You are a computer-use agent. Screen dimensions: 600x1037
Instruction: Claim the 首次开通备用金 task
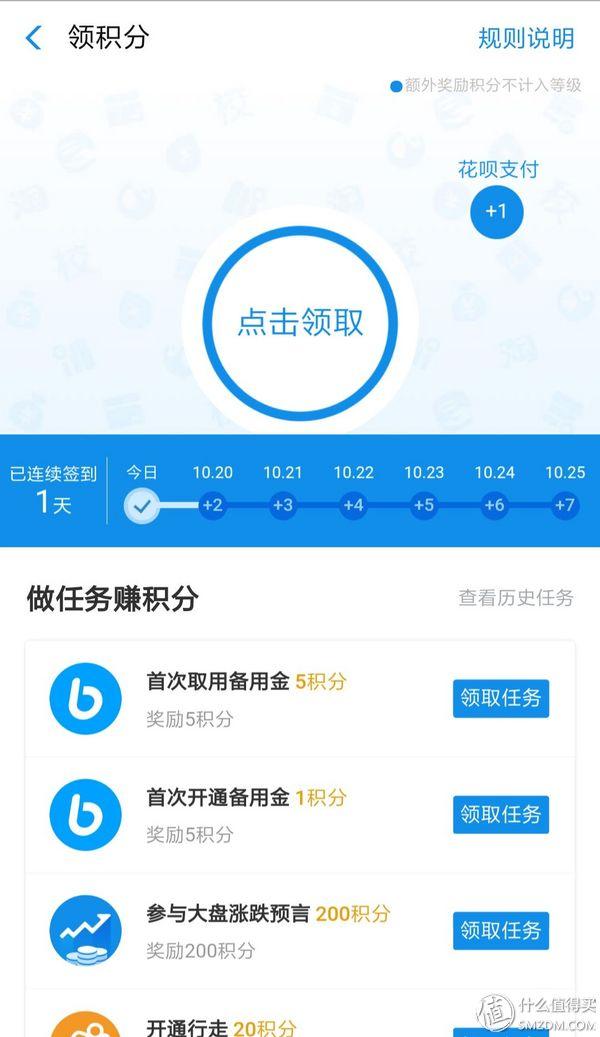(500, 815)
